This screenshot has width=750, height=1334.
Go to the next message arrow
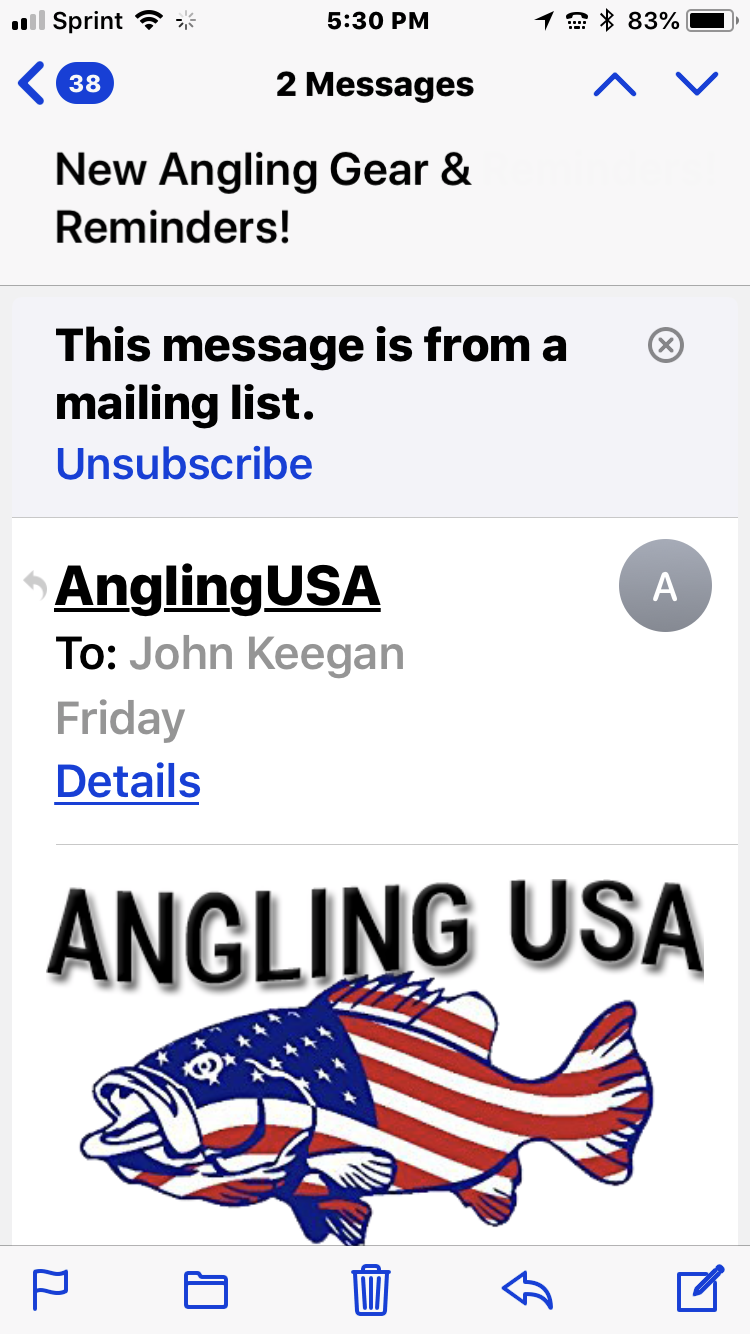pyautogui.click(x=697, y=85)
